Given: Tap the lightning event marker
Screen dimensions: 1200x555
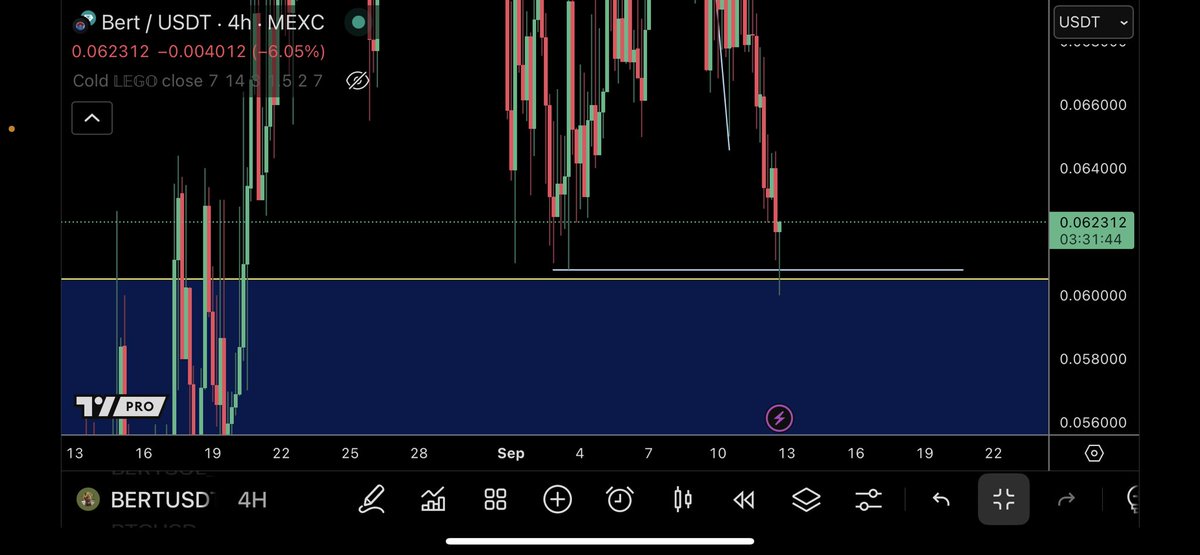Looking at the screenshot, I should pyautogui.click(x=779, y=418).
